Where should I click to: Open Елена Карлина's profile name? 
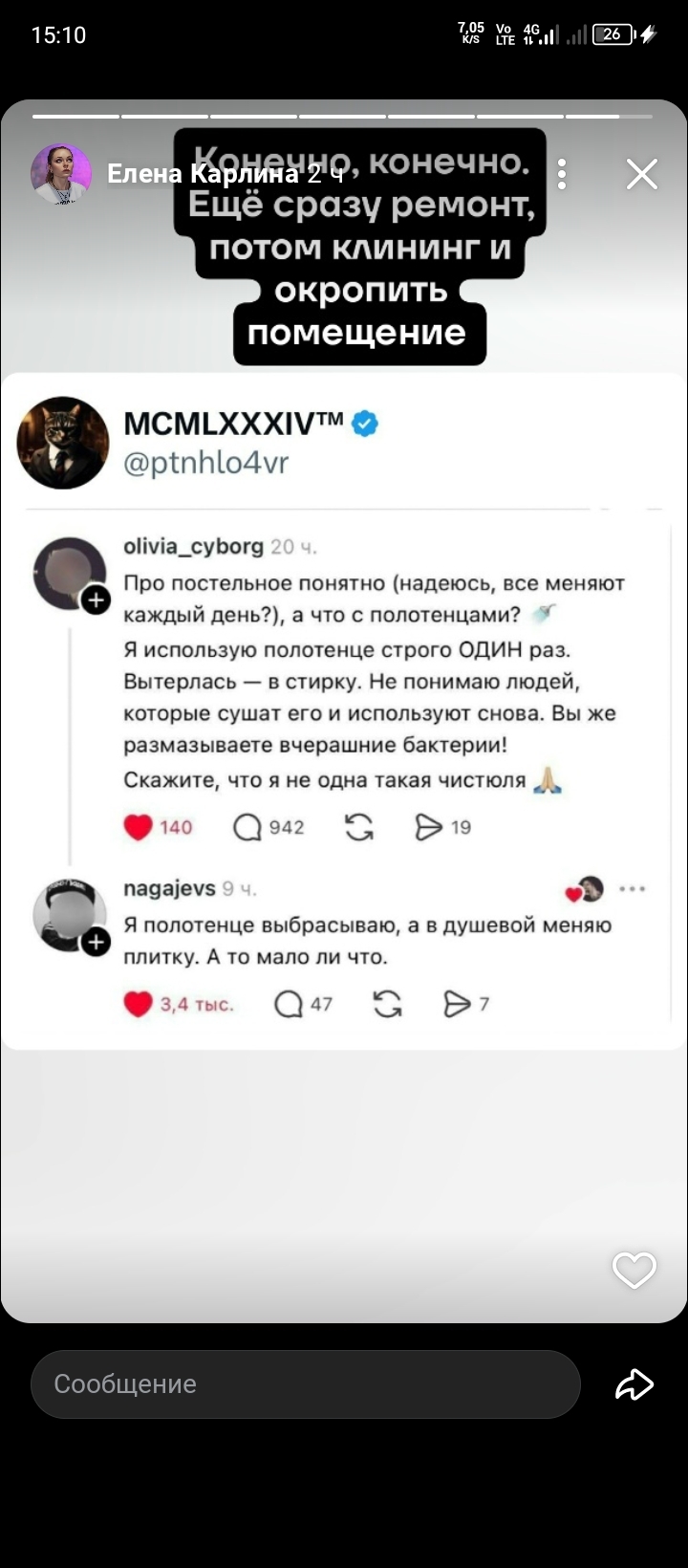[x=203, y=173]
